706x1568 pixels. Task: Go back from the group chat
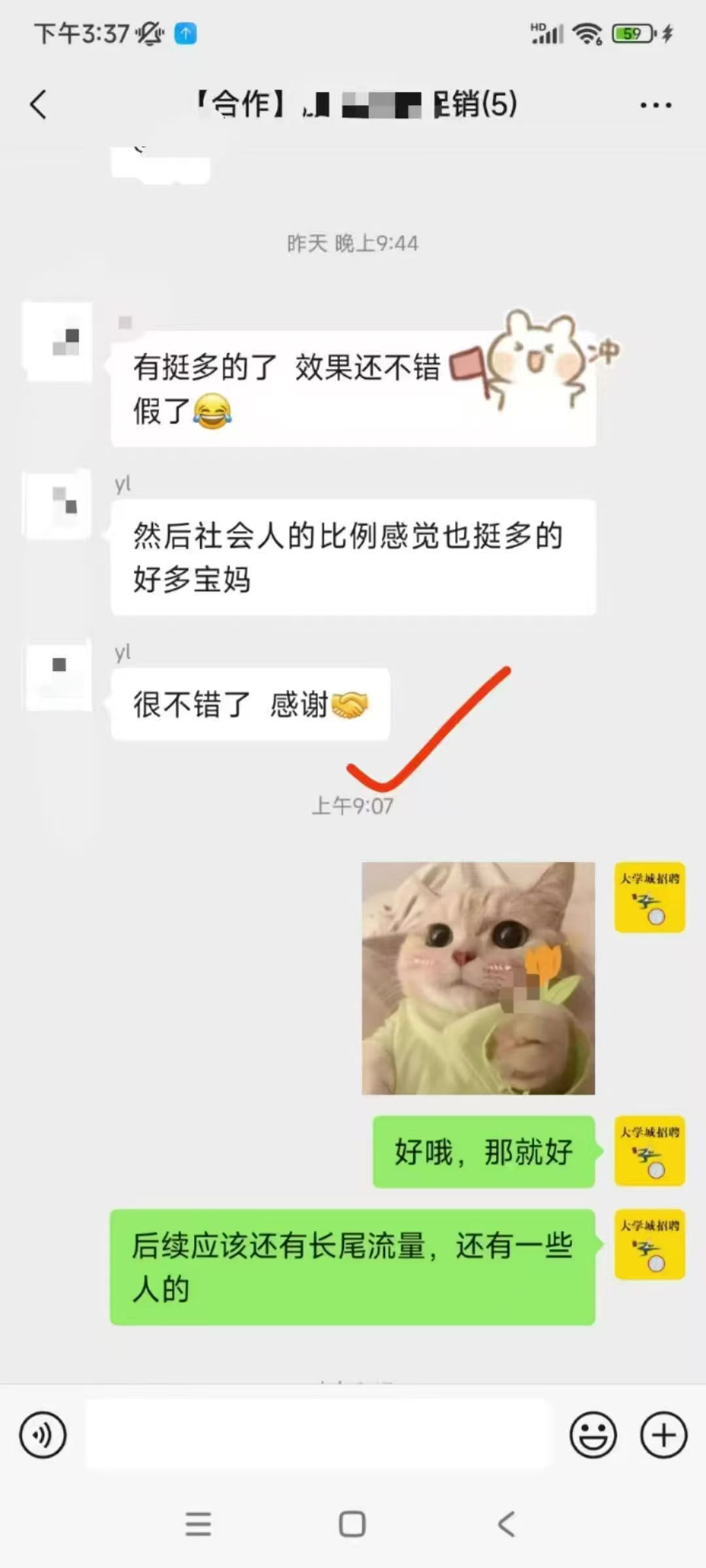39,105
